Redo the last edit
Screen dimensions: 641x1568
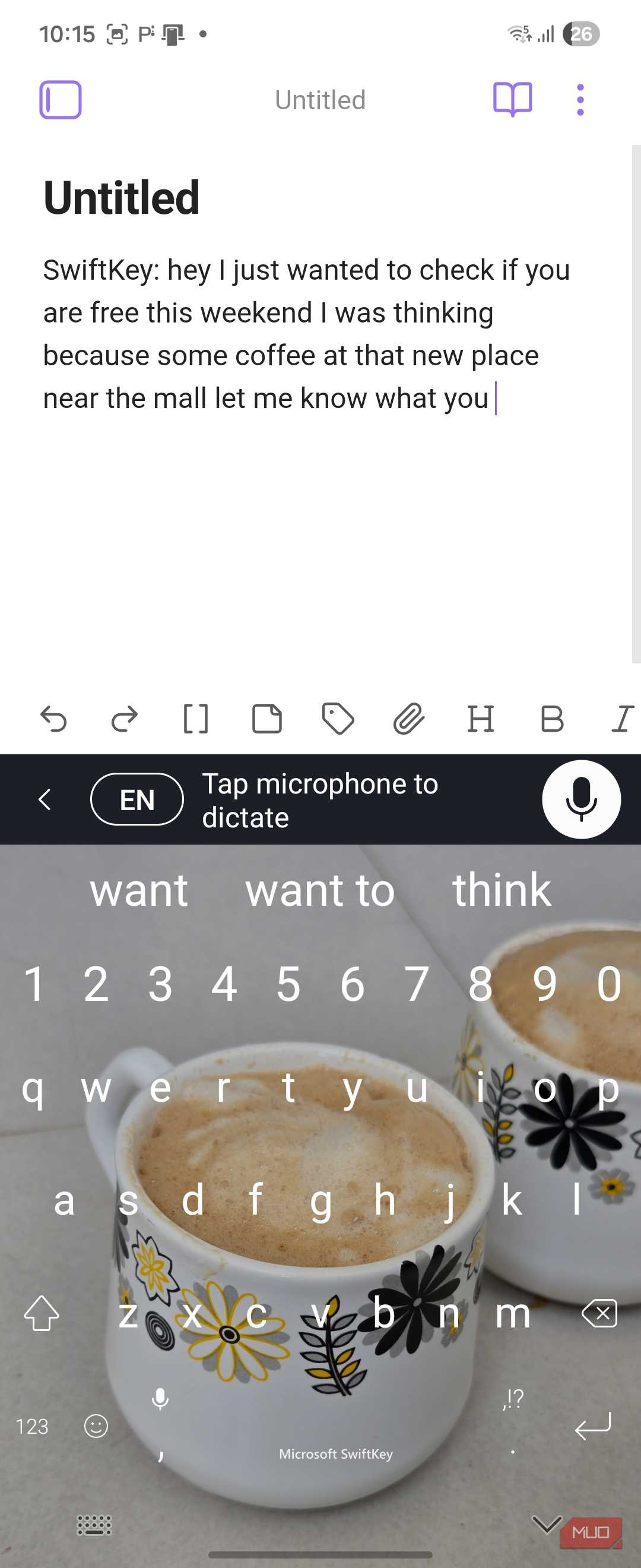[125, 719]
